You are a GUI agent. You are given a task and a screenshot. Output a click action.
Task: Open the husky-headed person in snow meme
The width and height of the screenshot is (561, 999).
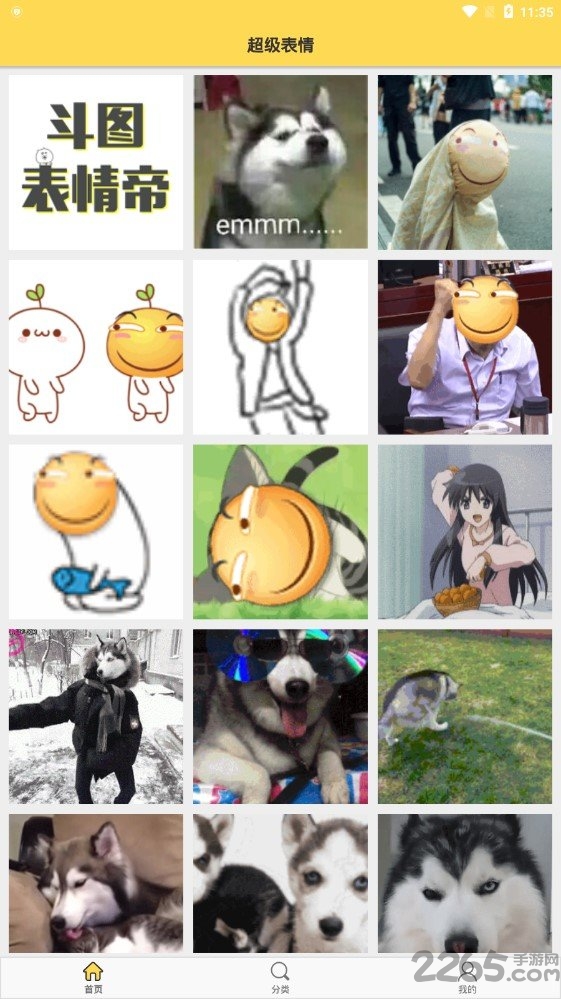[96, 717]
